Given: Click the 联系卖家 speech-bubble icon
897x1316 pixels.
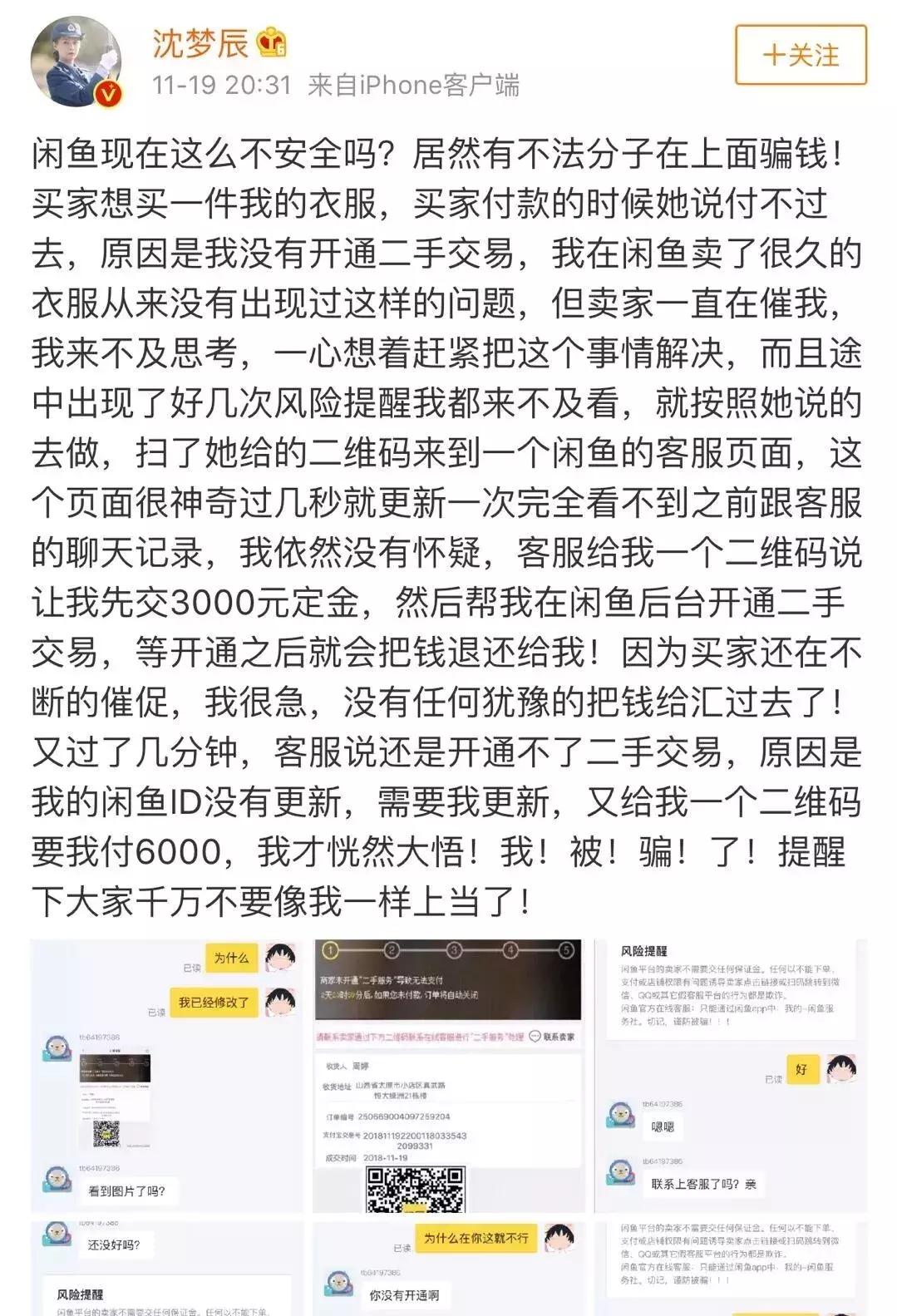Looking at the screenshot, I should pos(535,1038).
